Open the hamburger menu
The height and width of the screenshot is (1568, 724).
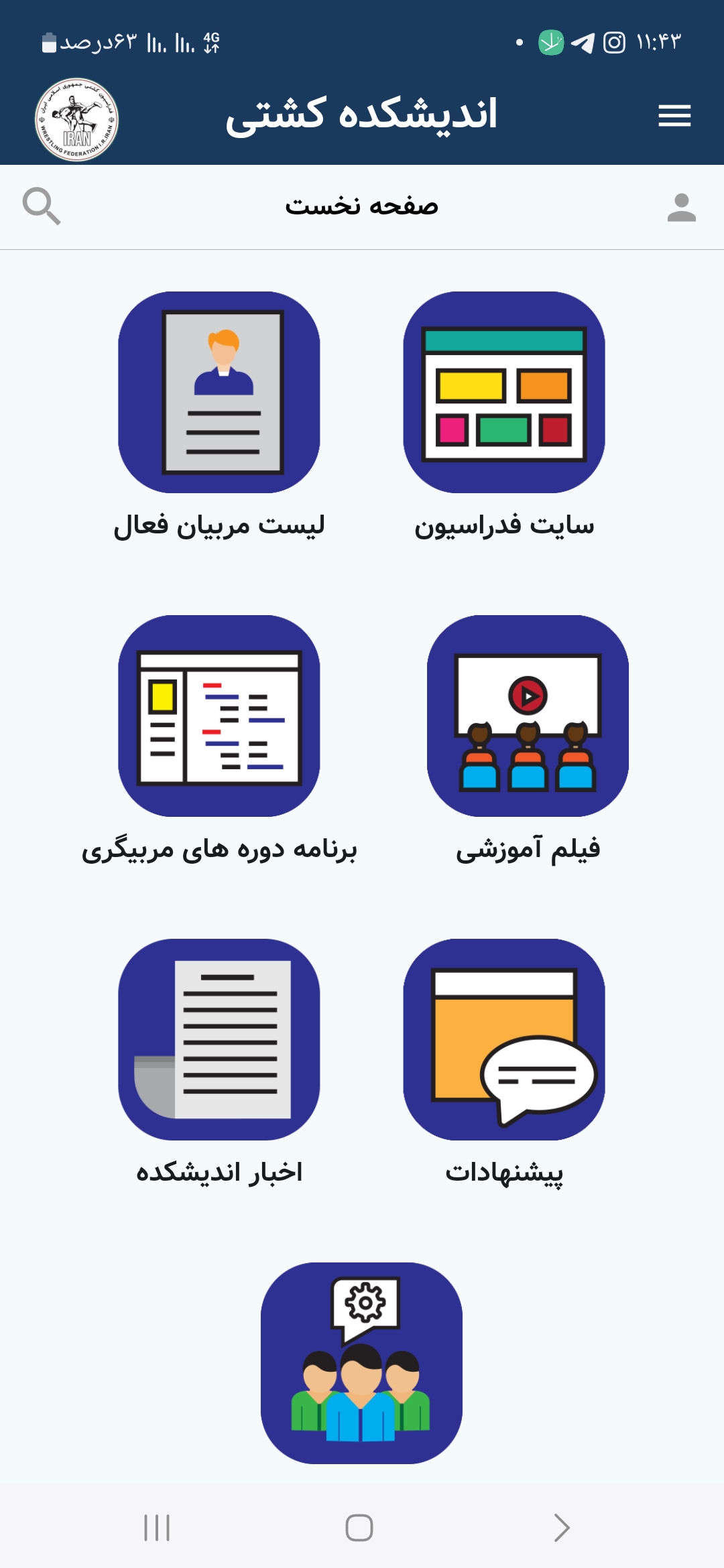(674, 115)
